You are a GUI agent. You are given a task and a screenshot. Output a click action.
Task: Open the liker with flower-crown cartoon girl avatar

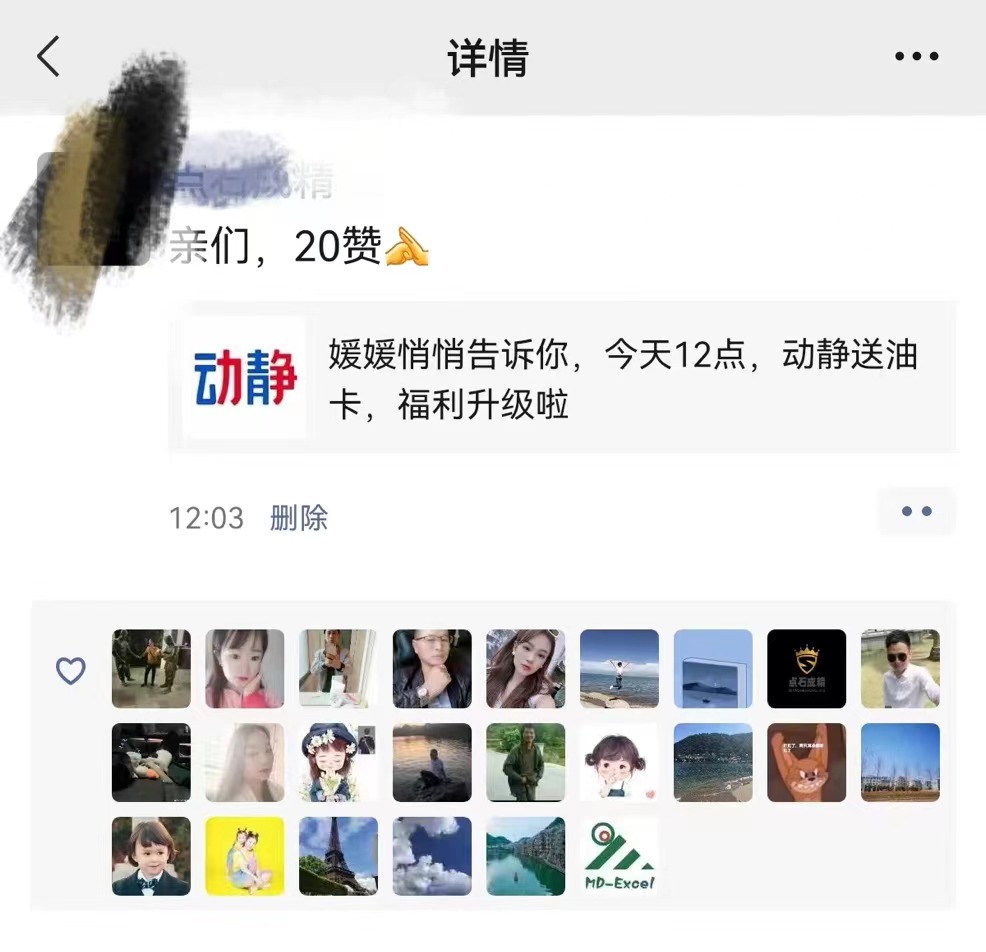click(338, 762)
